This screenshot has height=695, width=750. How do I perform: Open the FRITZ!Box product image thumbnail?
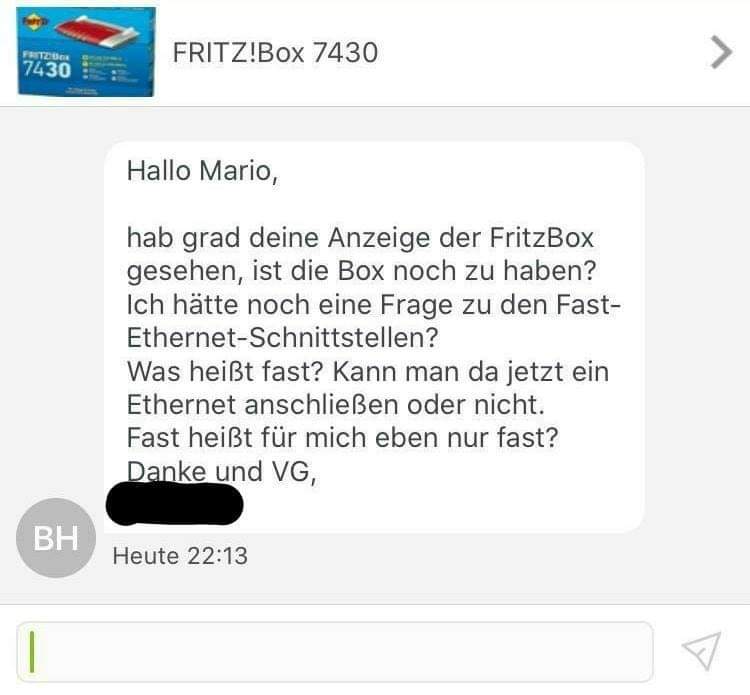coord(86,52)
